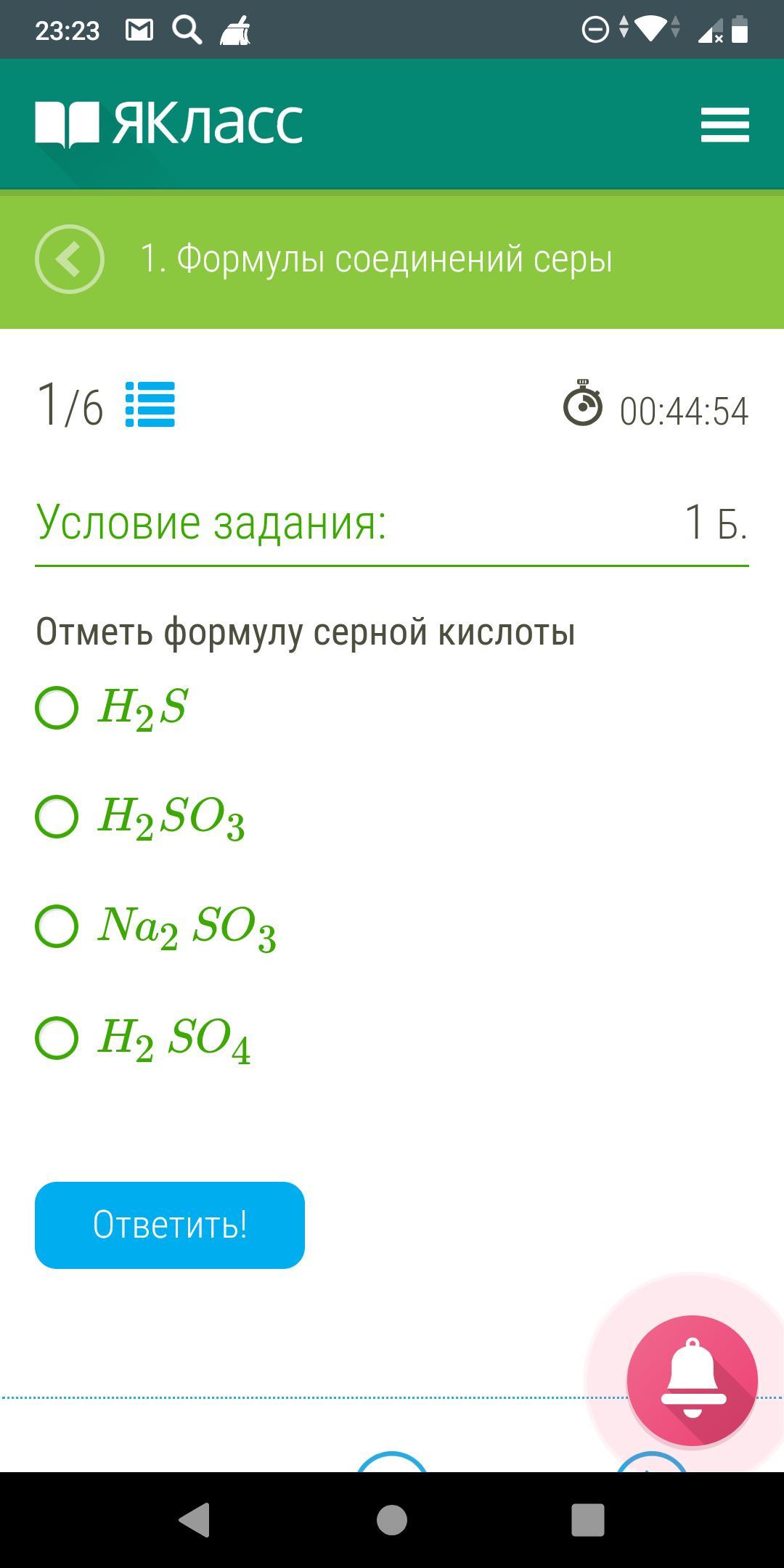Submit with the Ответить! button
This screenshot has width=784, height=1568.
[x=170, y=1225]
